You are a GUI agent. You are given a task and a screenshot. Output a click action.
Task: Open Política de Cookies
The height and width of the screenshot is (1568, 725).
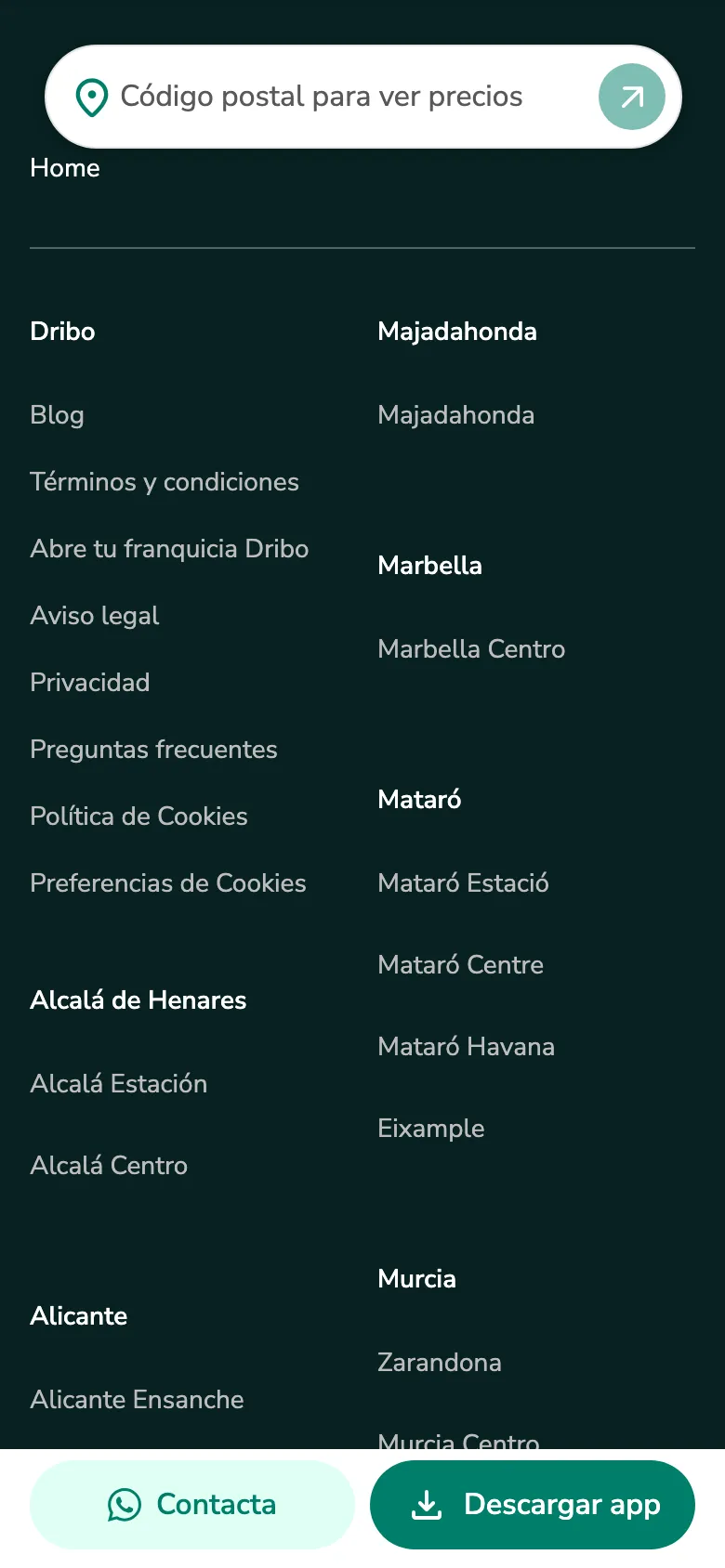[x=138, y=817]
